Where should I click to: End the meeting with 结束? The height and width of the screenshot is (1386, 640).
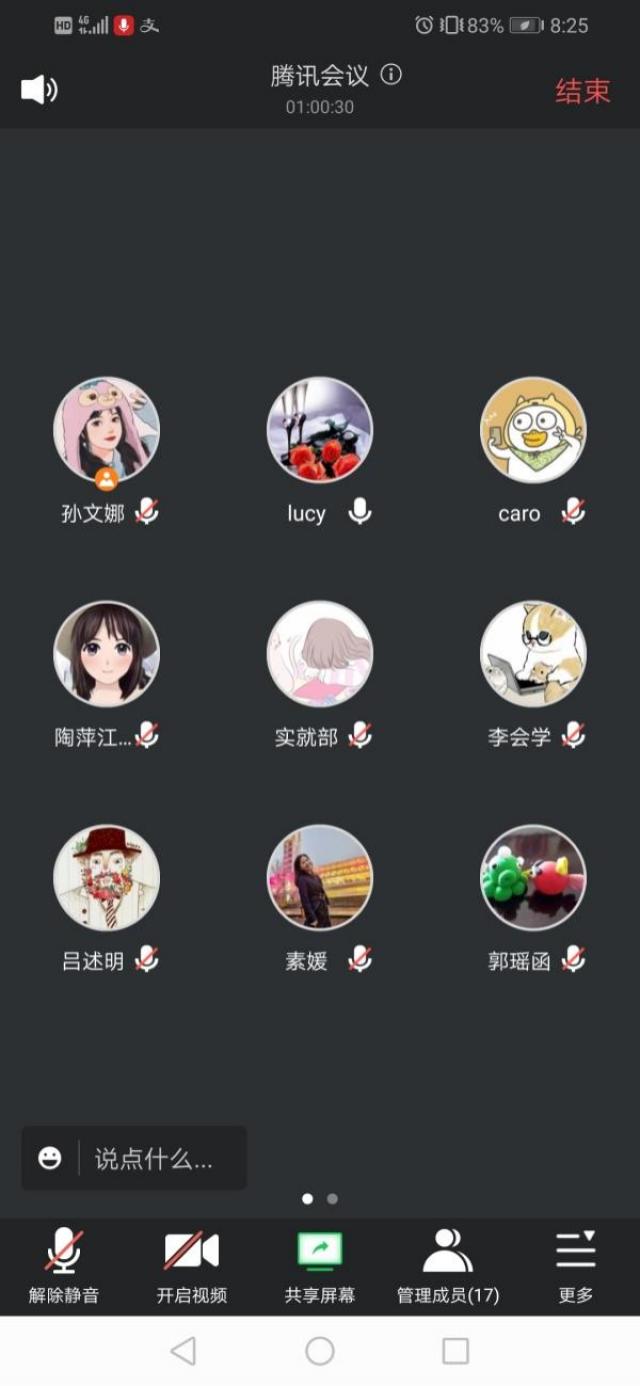582,91
